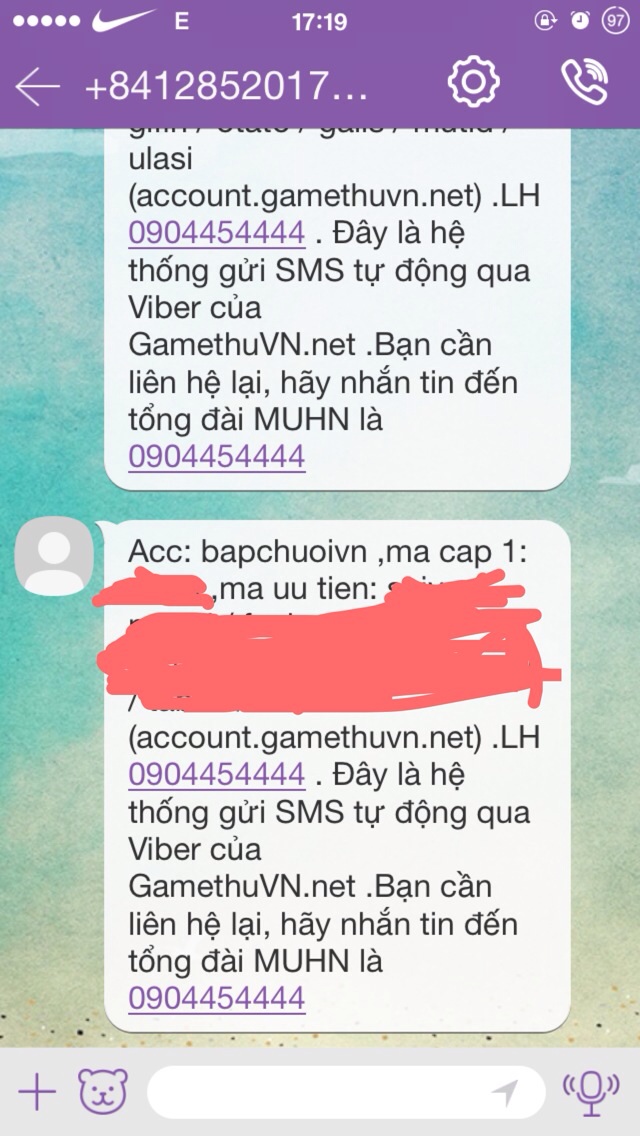Open conversation settings gear
Viewport: 640px width, 1136px height.
pyautogui.click(x=473, y=83)
